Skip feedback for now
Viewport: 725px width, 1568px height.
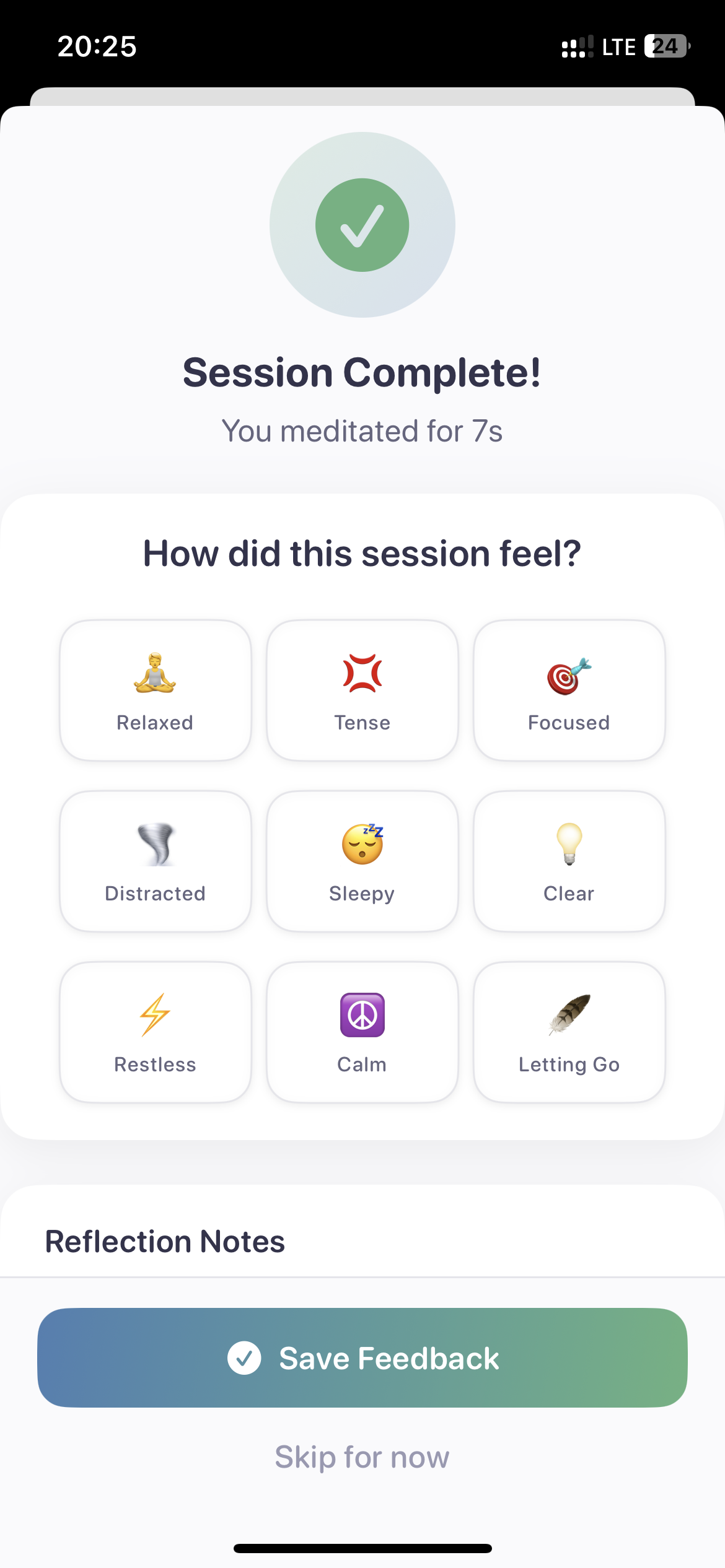(x=362, y=1457)
